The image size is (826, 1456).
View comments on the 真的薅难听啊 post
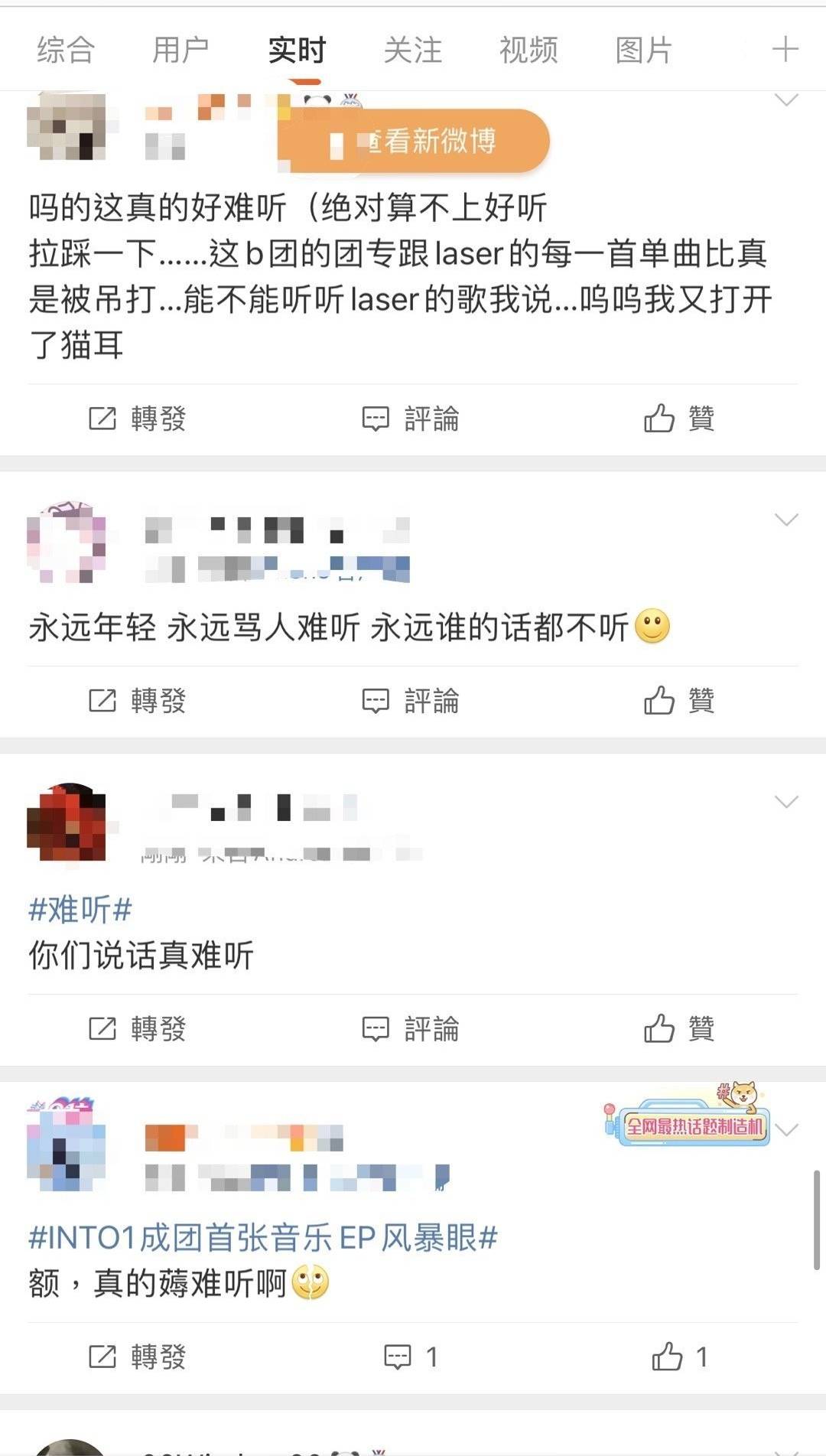click(411, 1357)
